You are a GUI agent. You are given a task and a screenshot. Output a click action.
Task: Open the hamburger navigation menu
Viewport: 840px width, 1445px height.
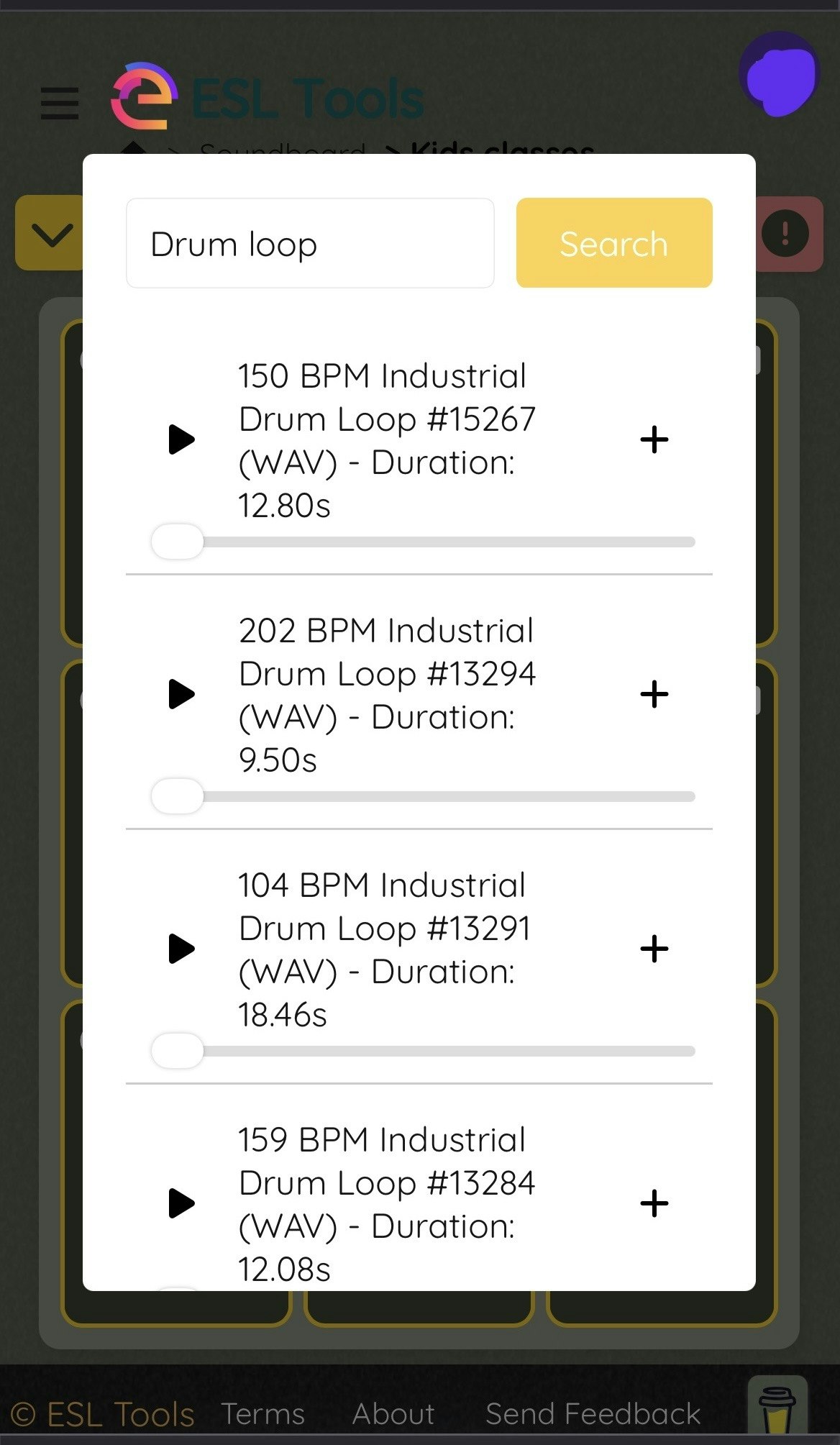[x=59, y=103]
